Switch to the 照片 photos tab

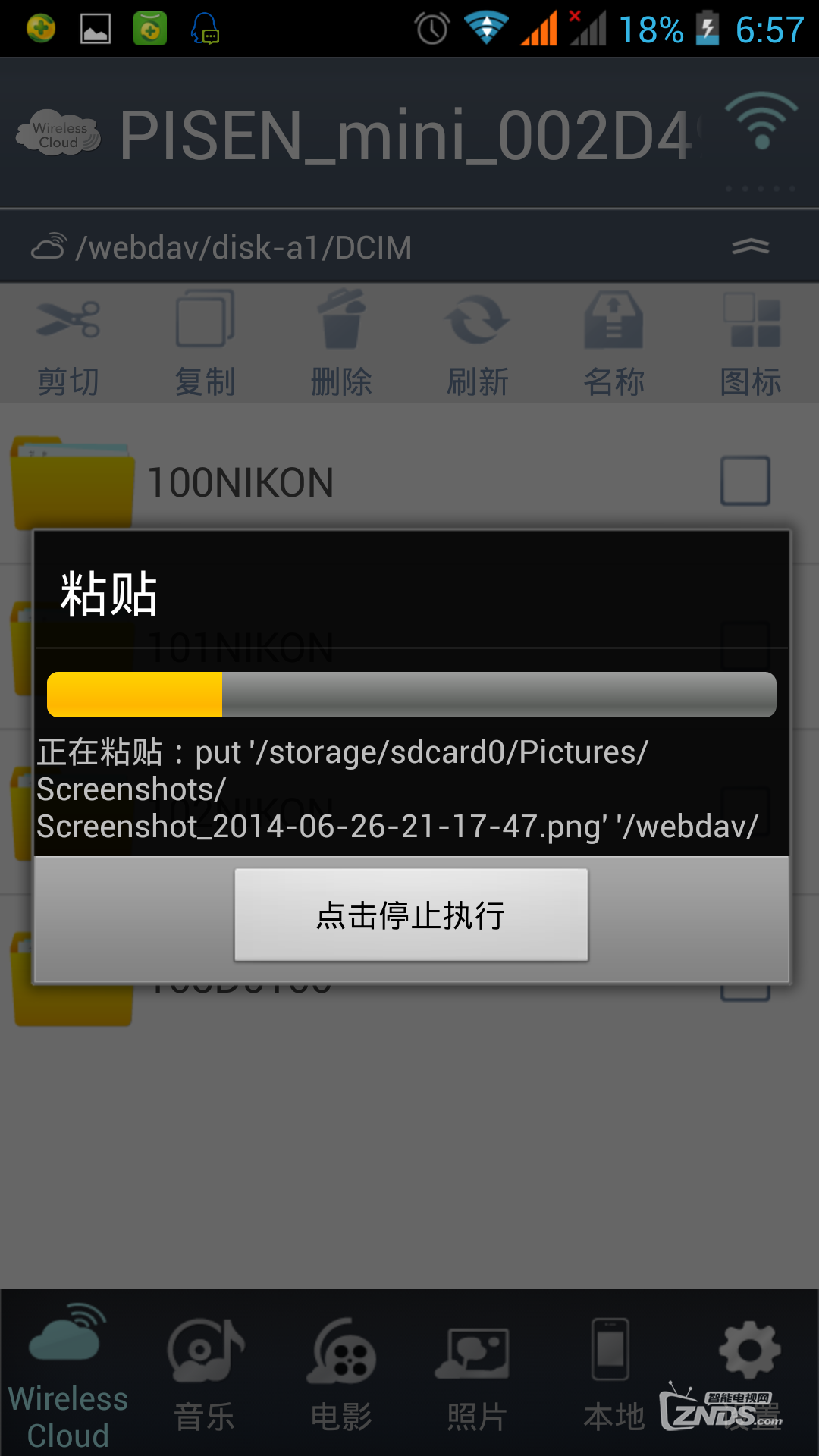coord(477,1373)
